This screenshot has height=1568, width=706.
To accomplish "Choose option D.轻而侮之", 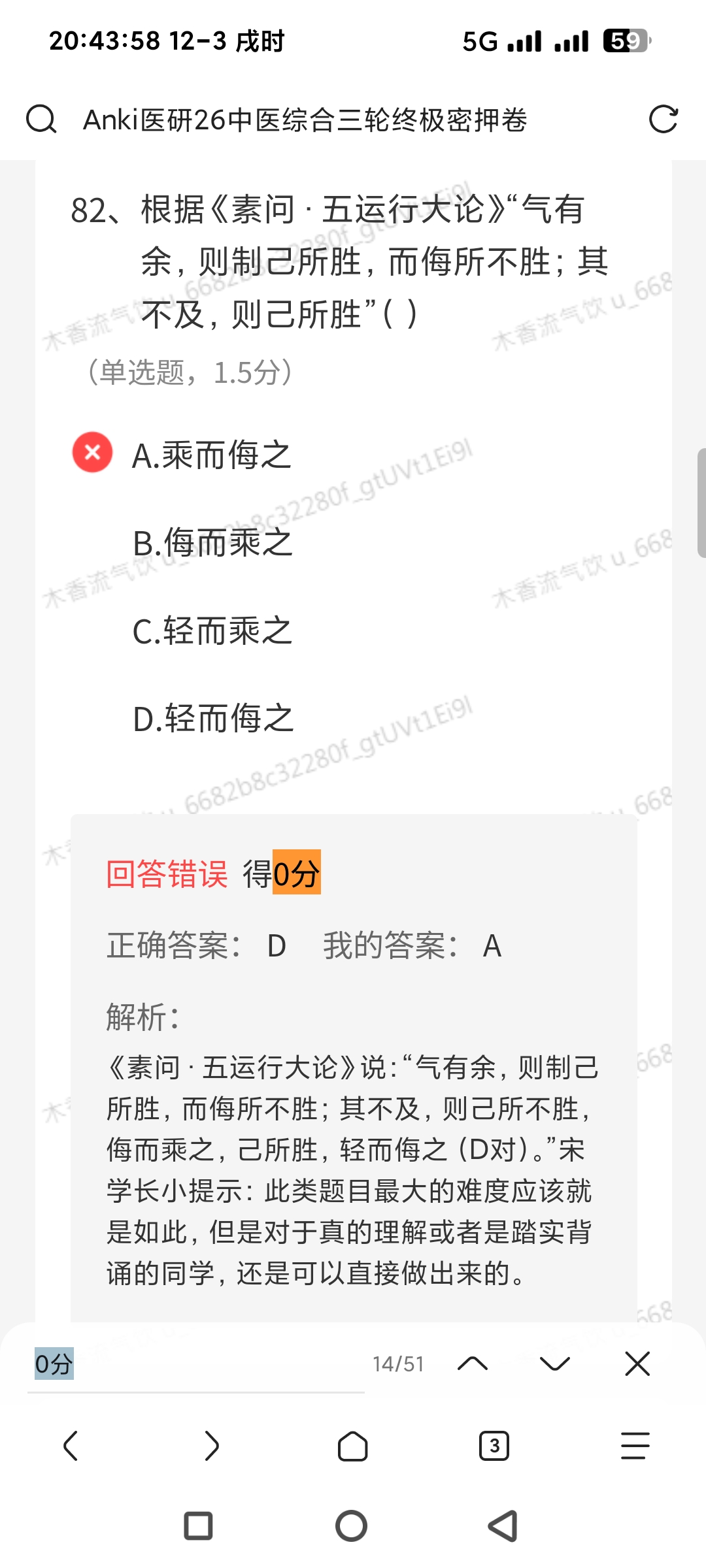I will coord(213,719).
